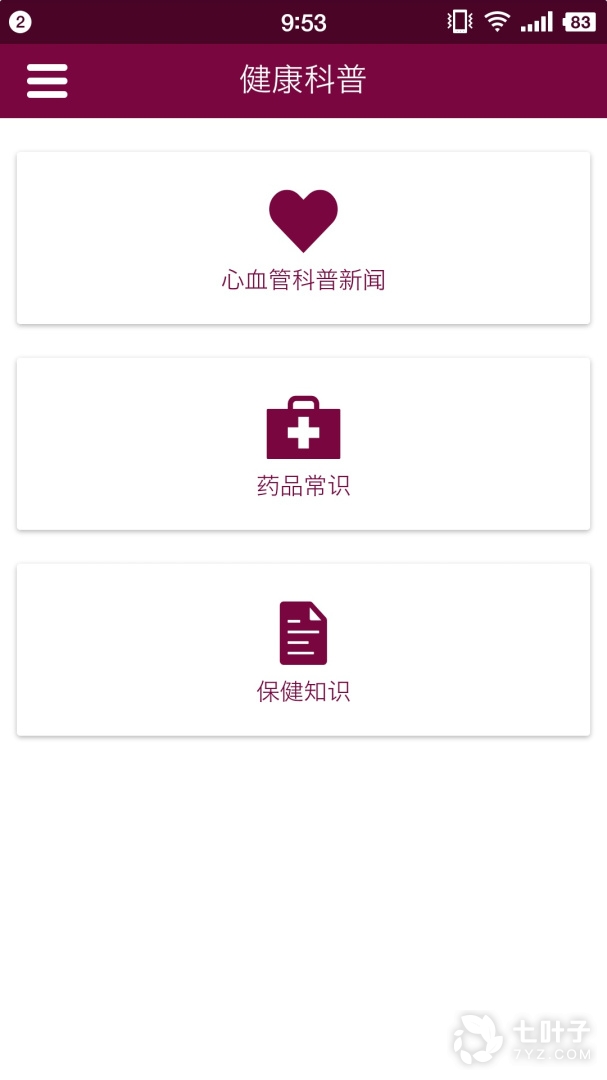Open the hamburger drawer menu

pyautogui.click(x=47, y=80)
